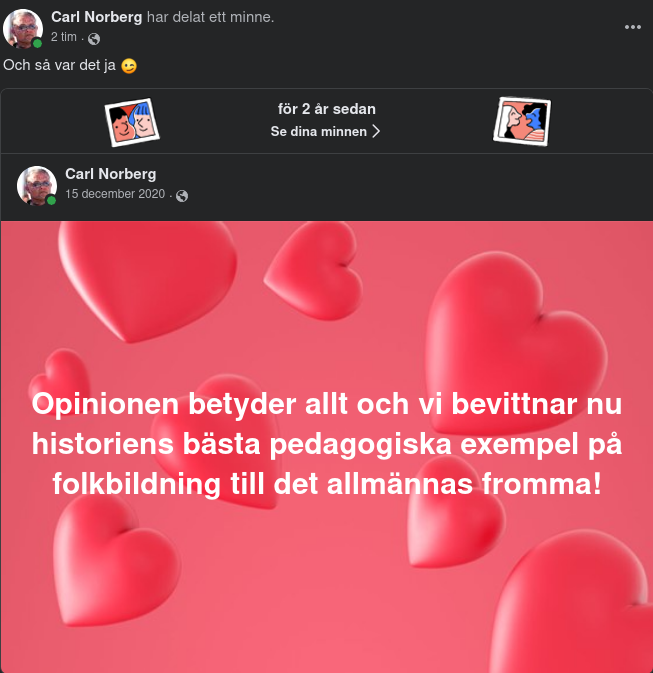Open Carl Norberg's profile from the post header
The image size is (653, 673).
pos(96,18)
